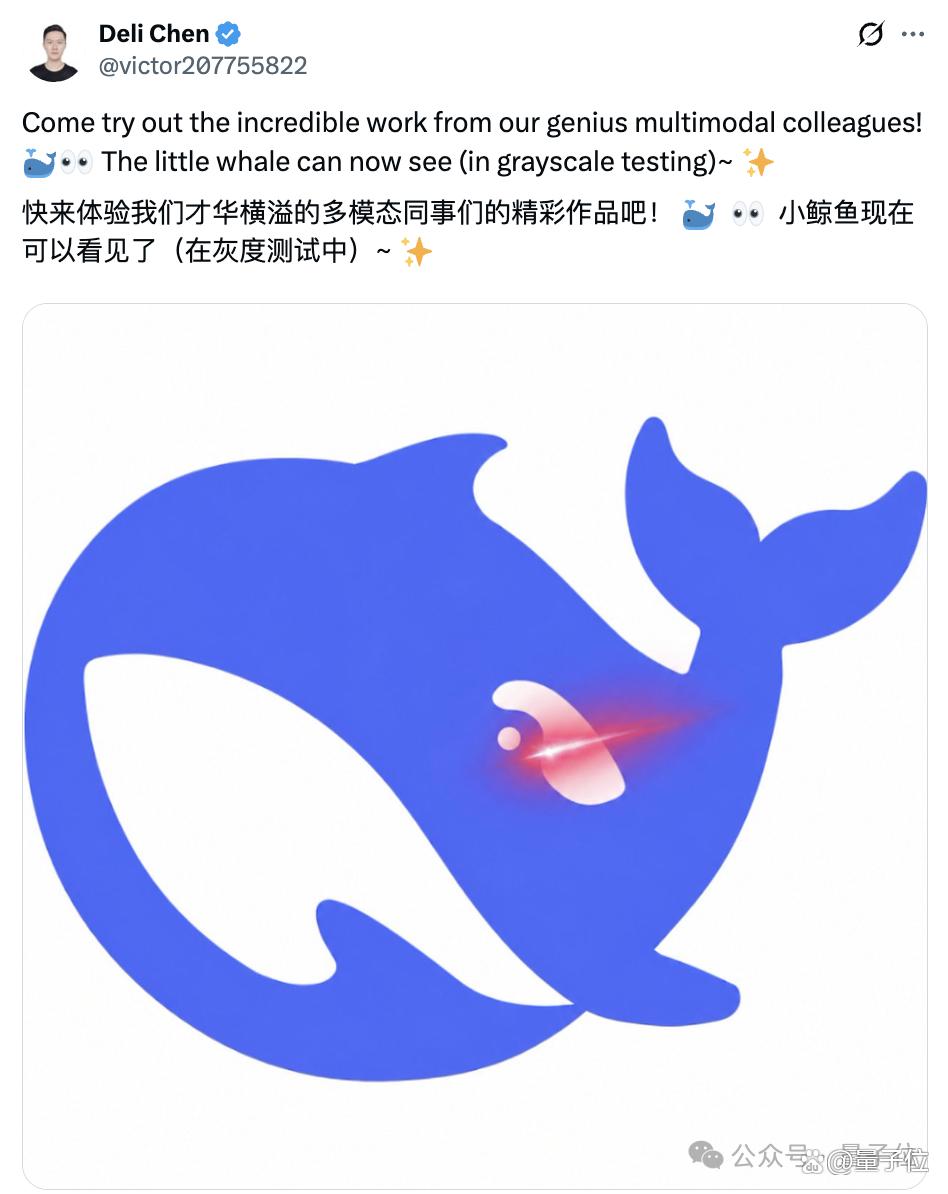
Task: View Deli Chen's profile via name
Action: [154, 34]
